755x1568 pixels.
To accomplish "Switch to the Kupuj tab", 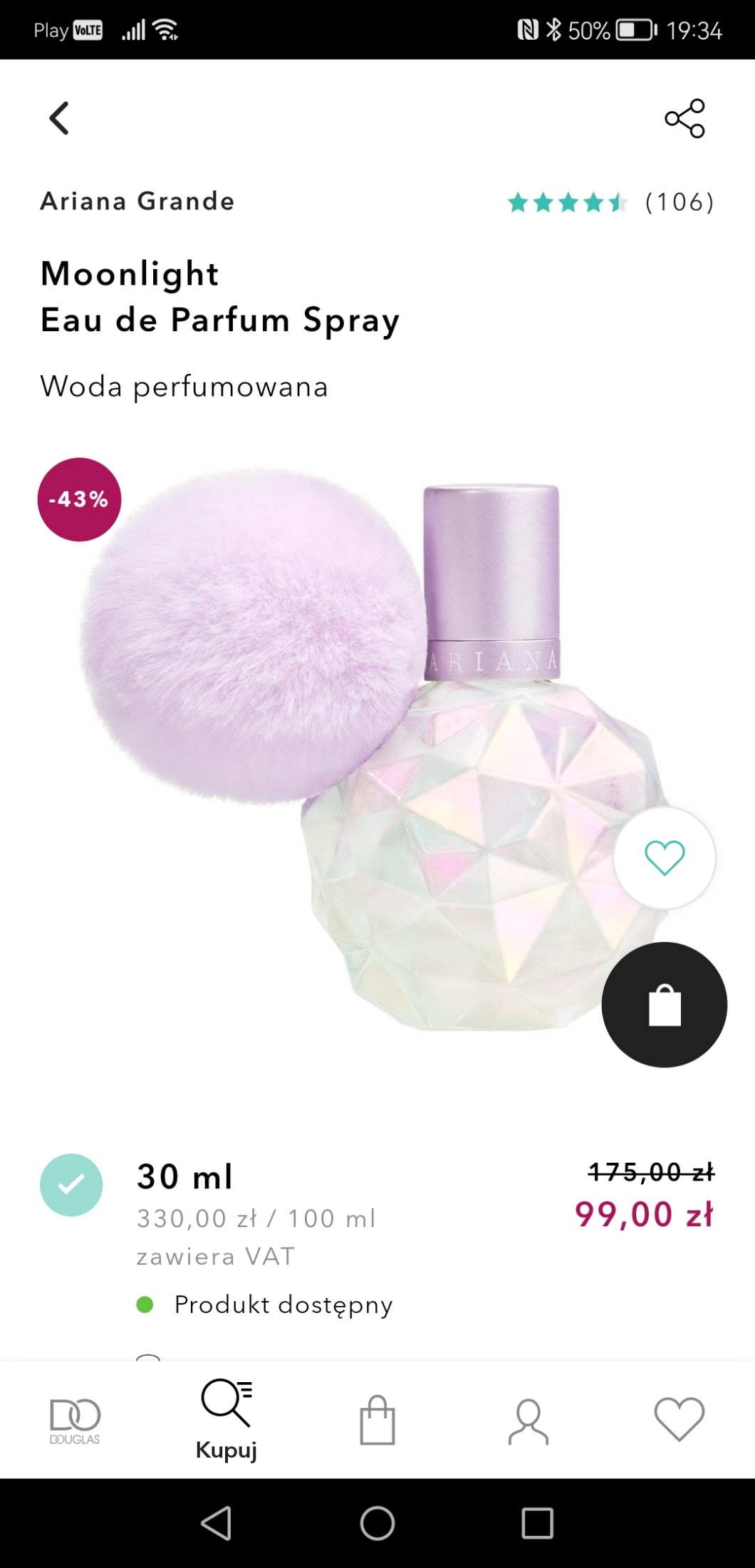I will pos(226,1421).
